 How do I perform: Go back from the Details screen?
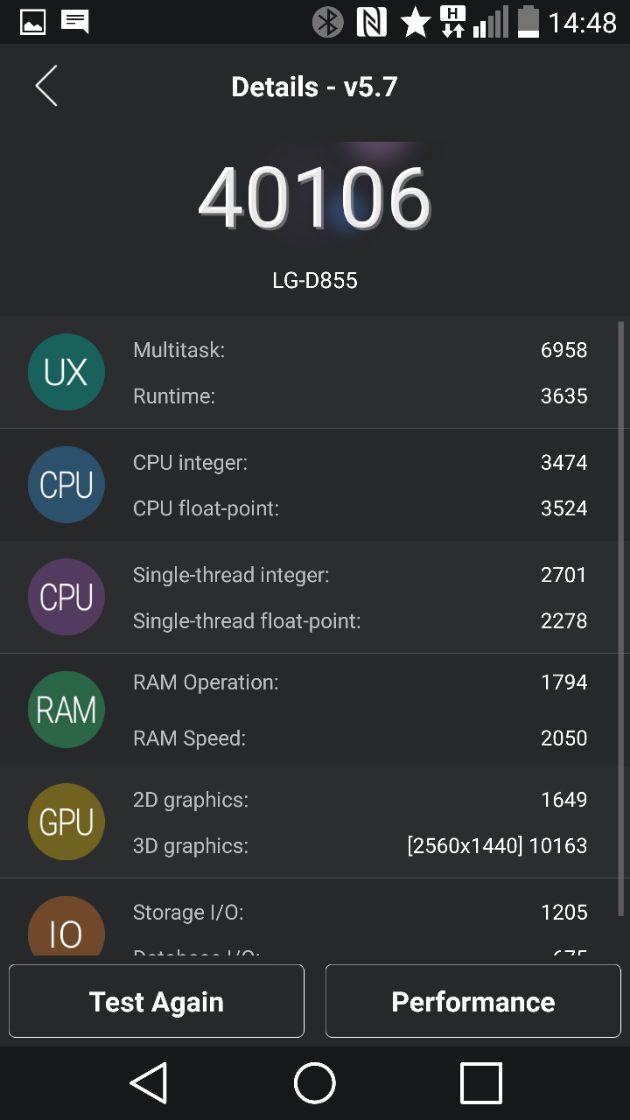tap(47, 86)
